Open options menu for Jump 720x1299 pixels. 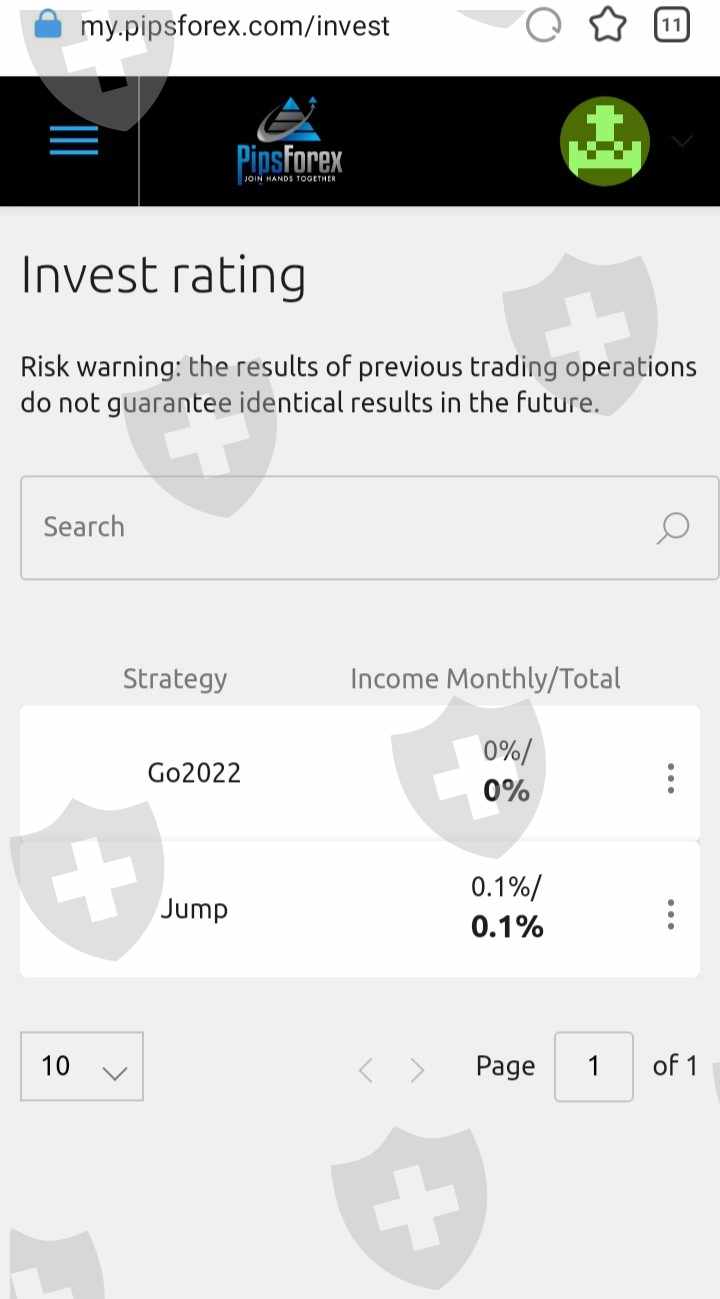(670, 914)
